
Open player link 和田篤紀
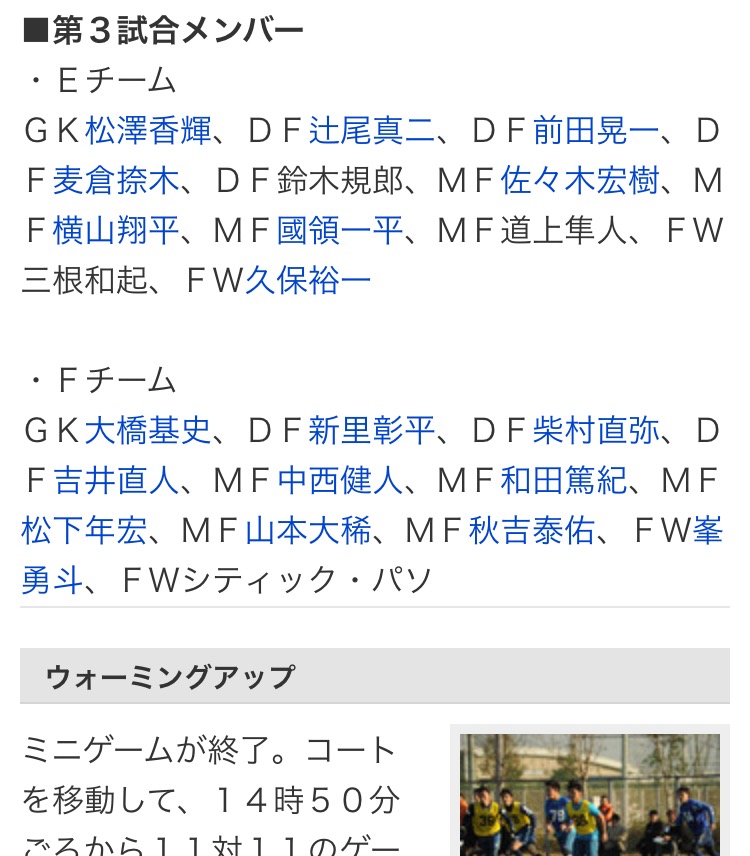[x=564, y=481]
